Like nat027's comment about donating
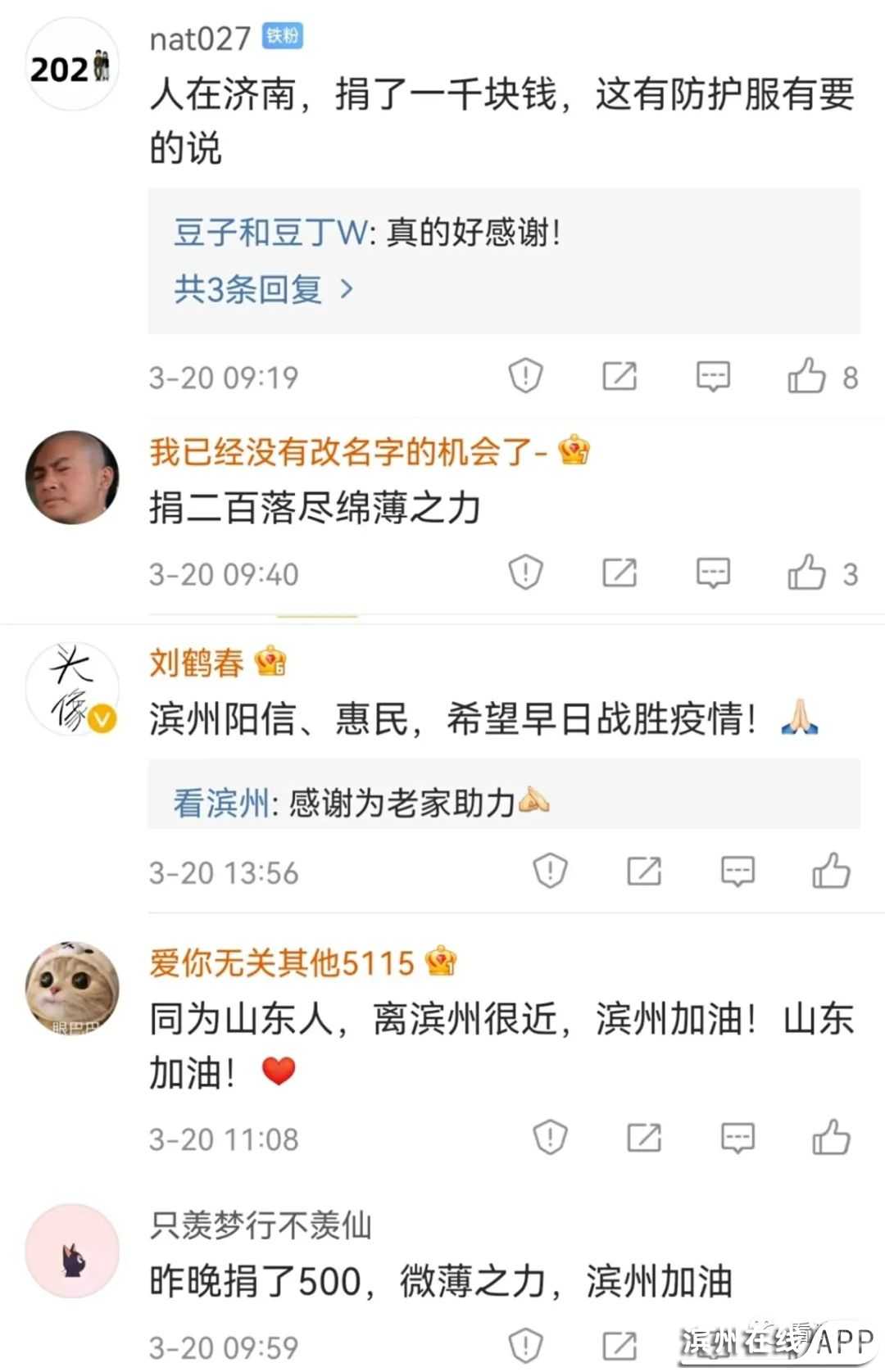This screenshot has width=885, height=1372. point(807,377)
